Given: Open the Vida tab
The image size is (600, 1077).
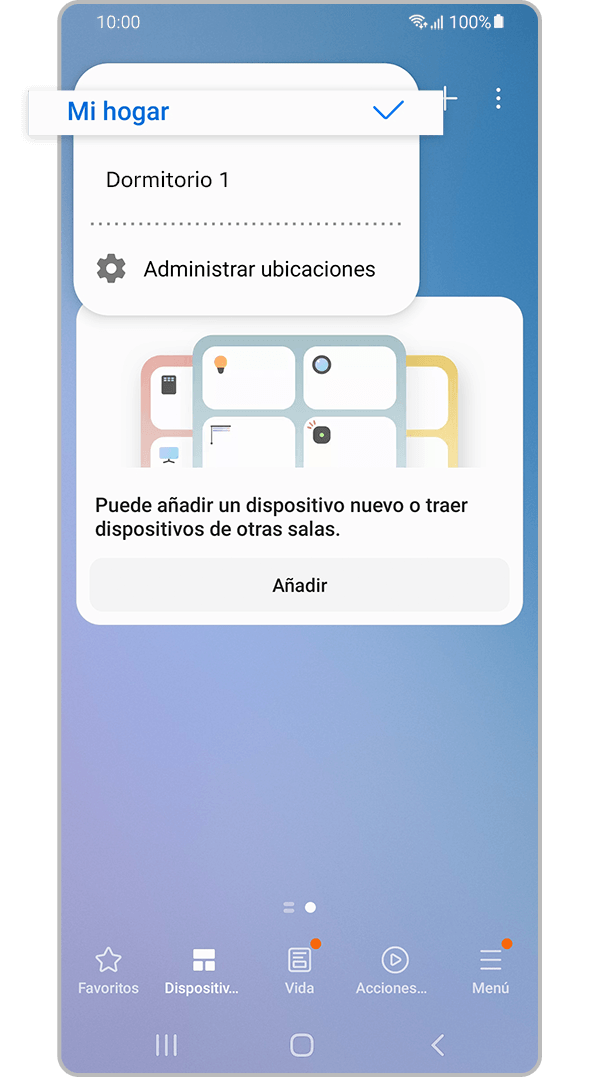Looking at the screenshot, I should click(299, 970).
